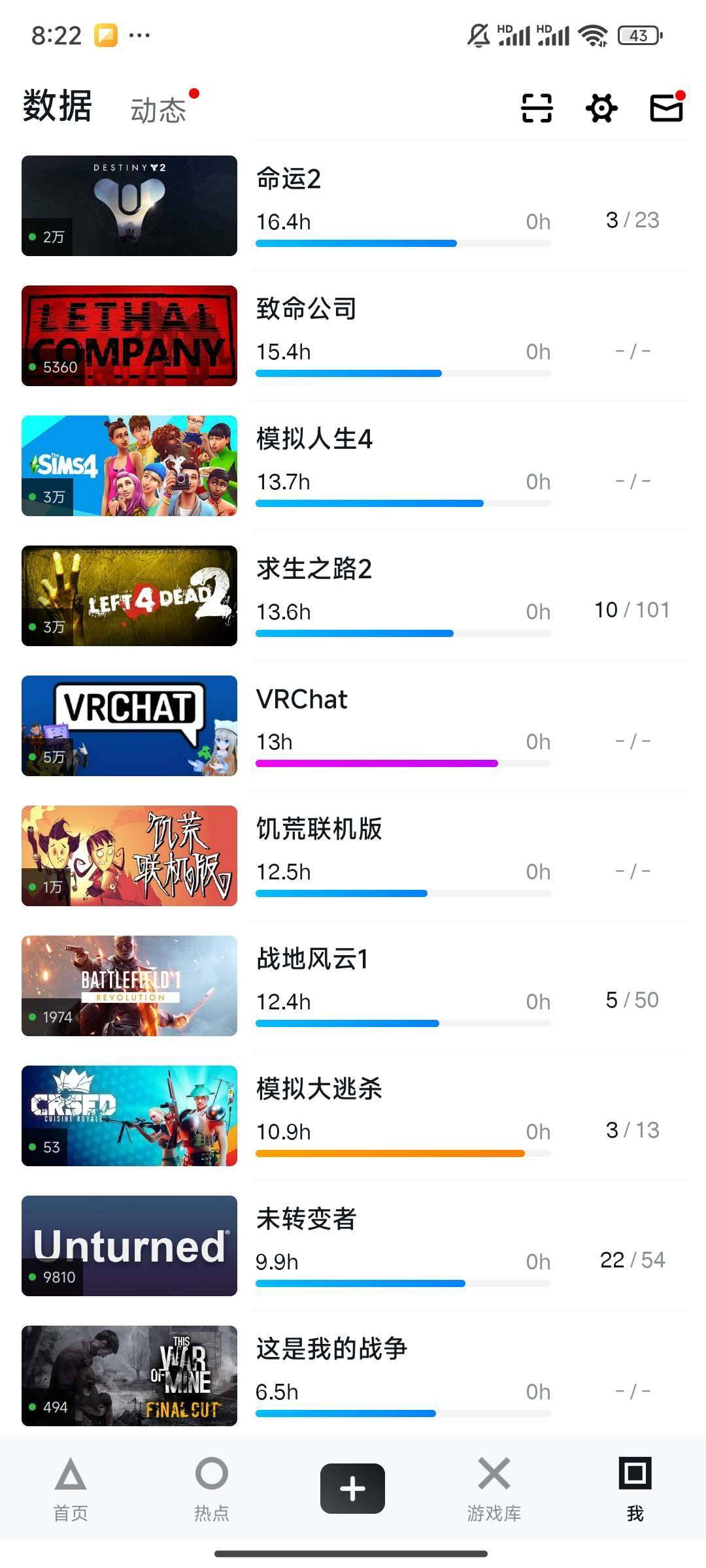Toggle the online indicator on Lethal Company card
The height and width of the screenshot is (1568, 706).
34,367
